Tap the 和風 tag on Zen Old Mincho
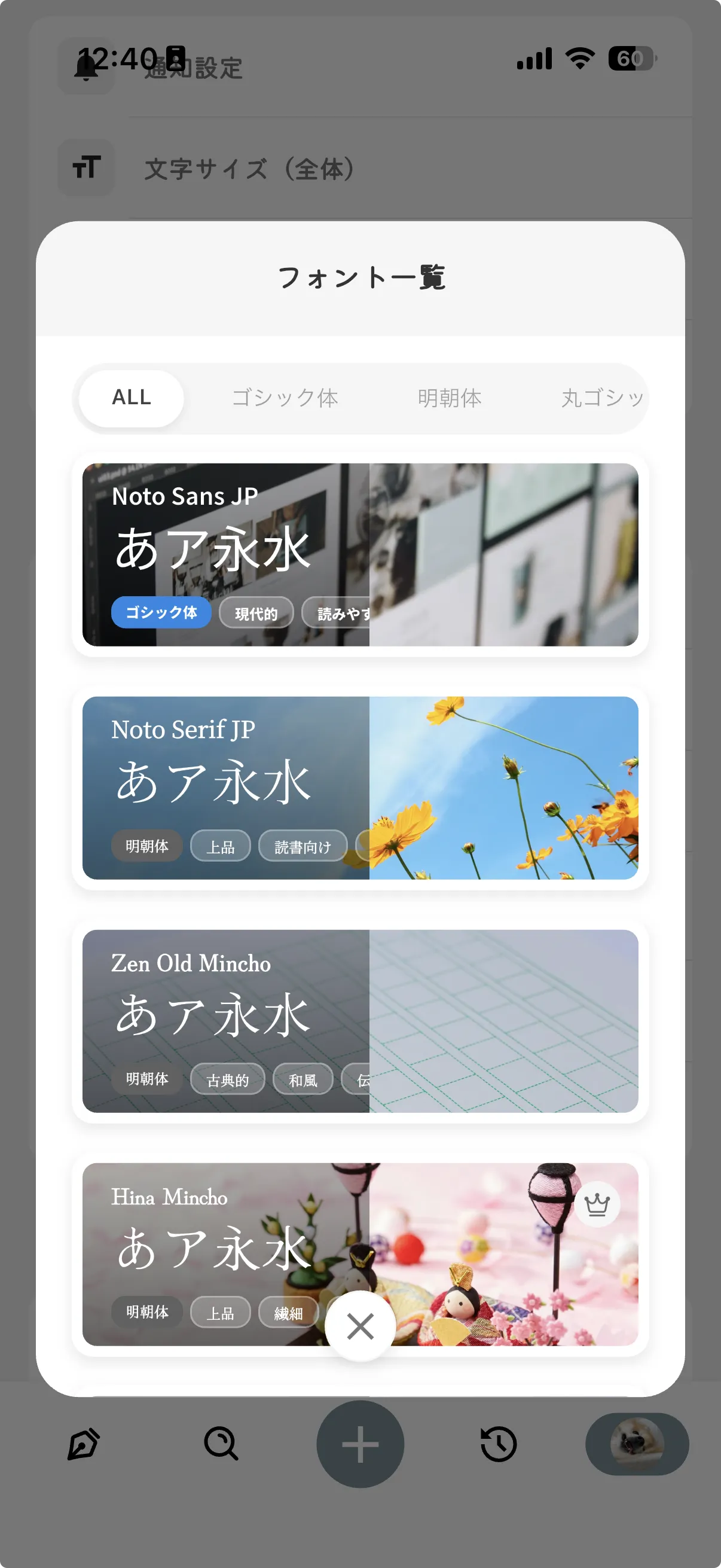Screen dimensions: 721x1568 pyautogui.click(x=304, y=1079)
